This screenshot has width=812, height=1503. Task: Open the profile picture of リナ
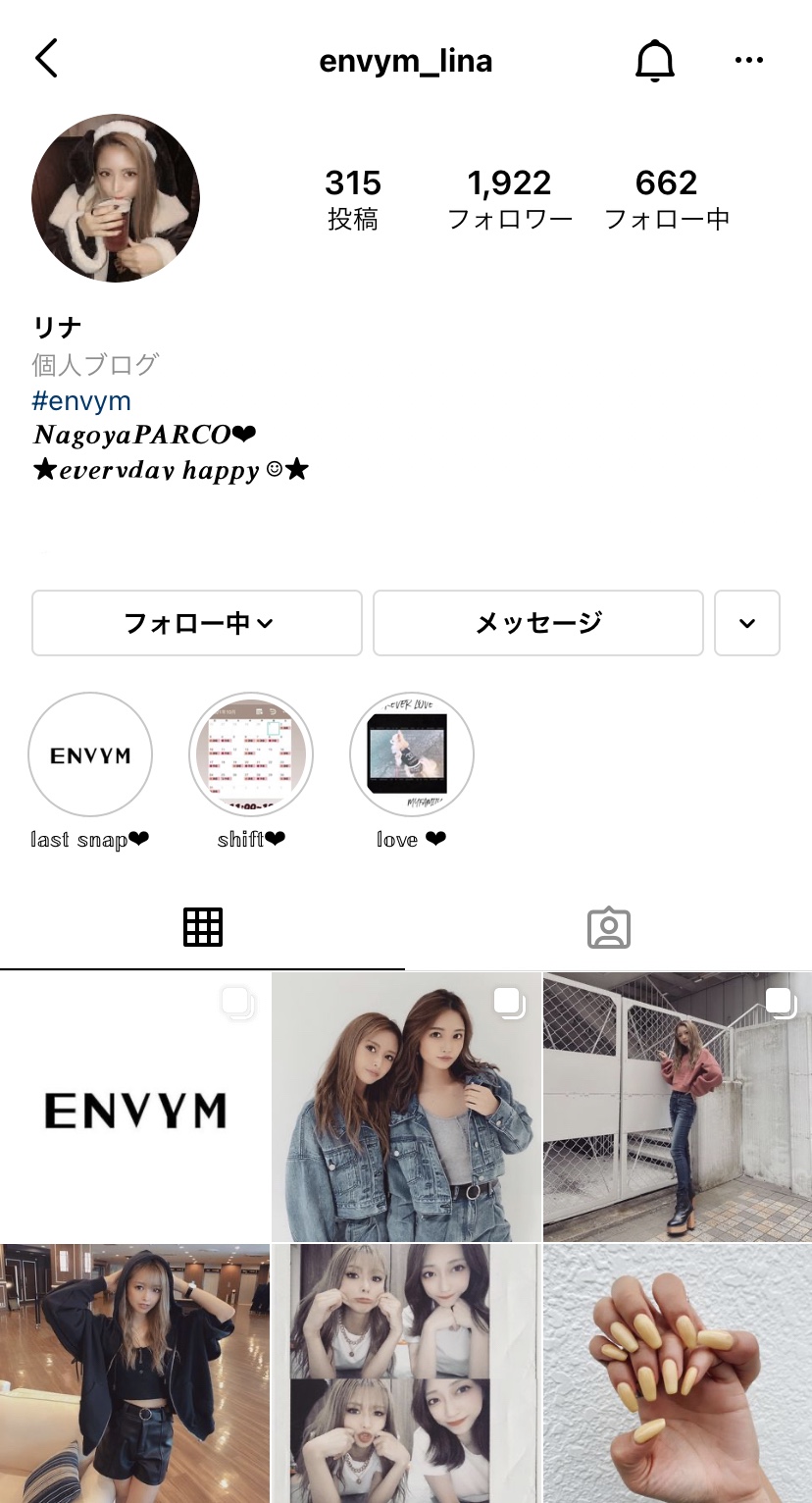click(x=116, y=198)
